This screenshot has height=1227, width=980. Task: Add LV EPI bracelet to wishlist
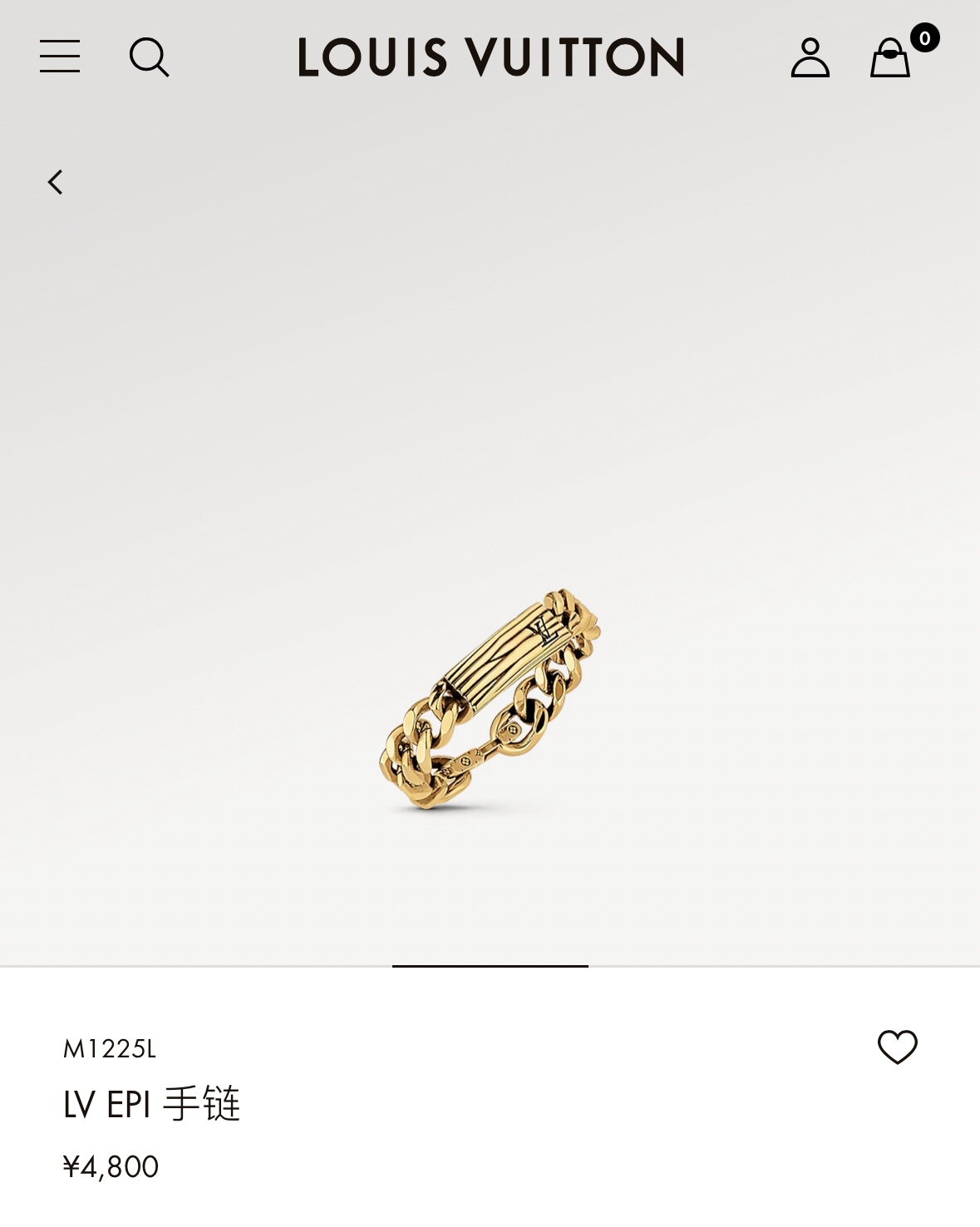[898, 1047]
